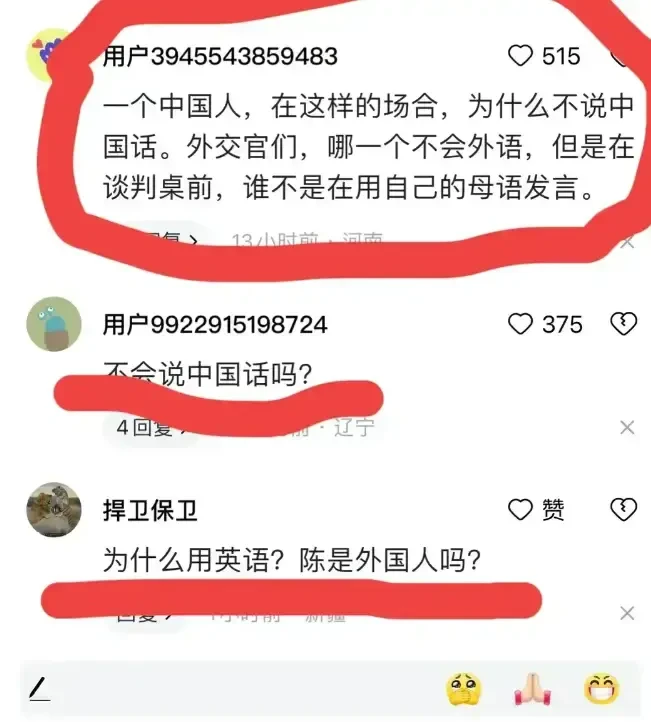
Task: Dislike the comment by 用户9922915198724
Action: (x=623, y=324)
